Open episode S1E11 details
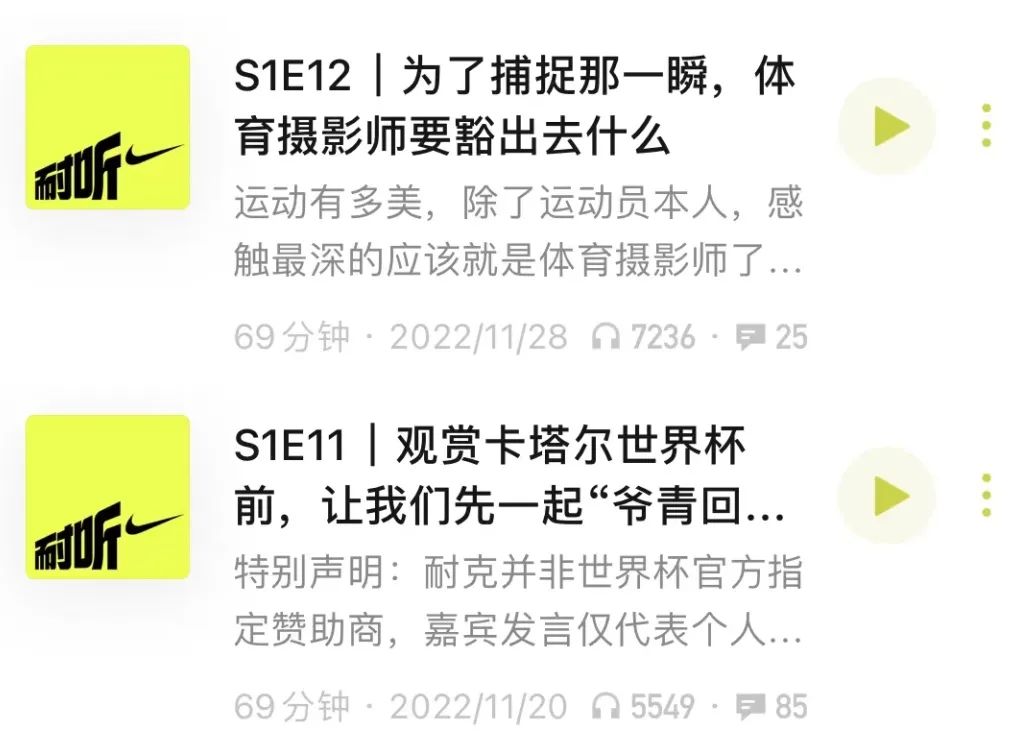The image size is (1014, 754). 508,478
